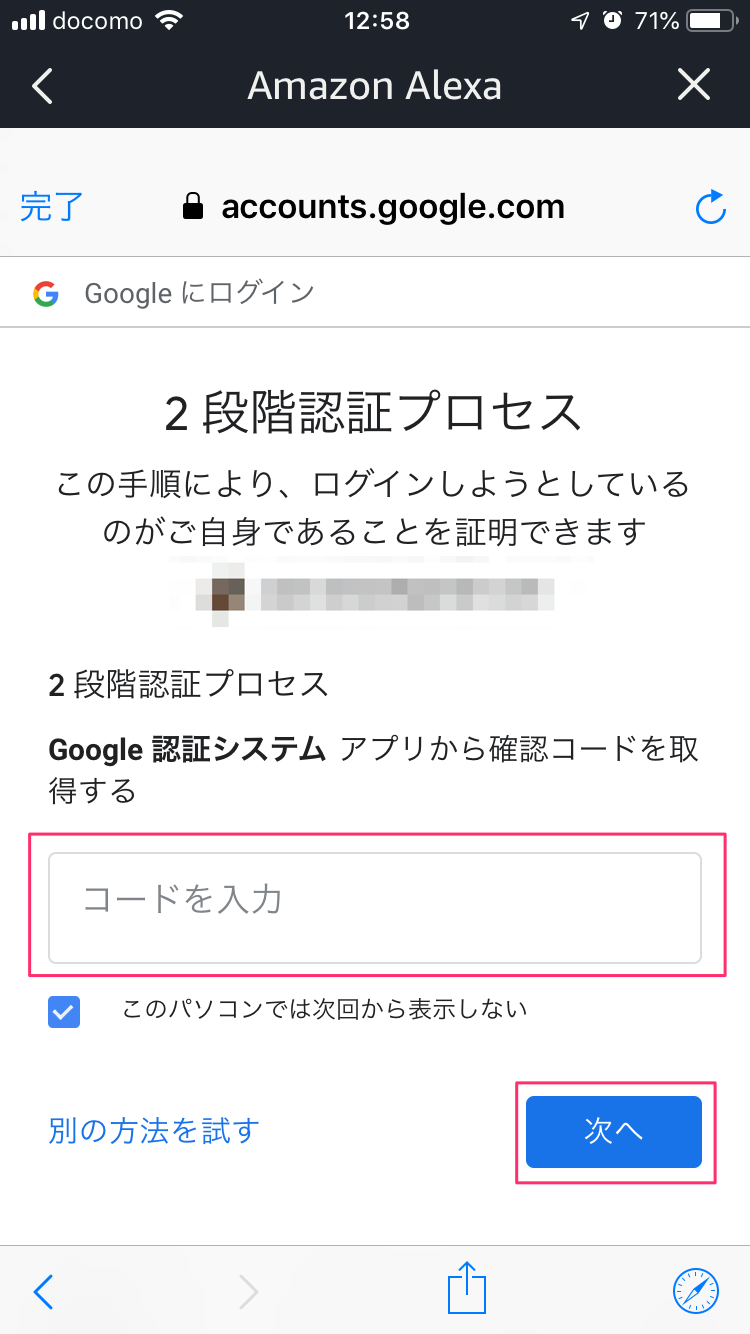Open the address bar dropdown area
This screenshot has width=750, height=1334.
tap(393, 206)
